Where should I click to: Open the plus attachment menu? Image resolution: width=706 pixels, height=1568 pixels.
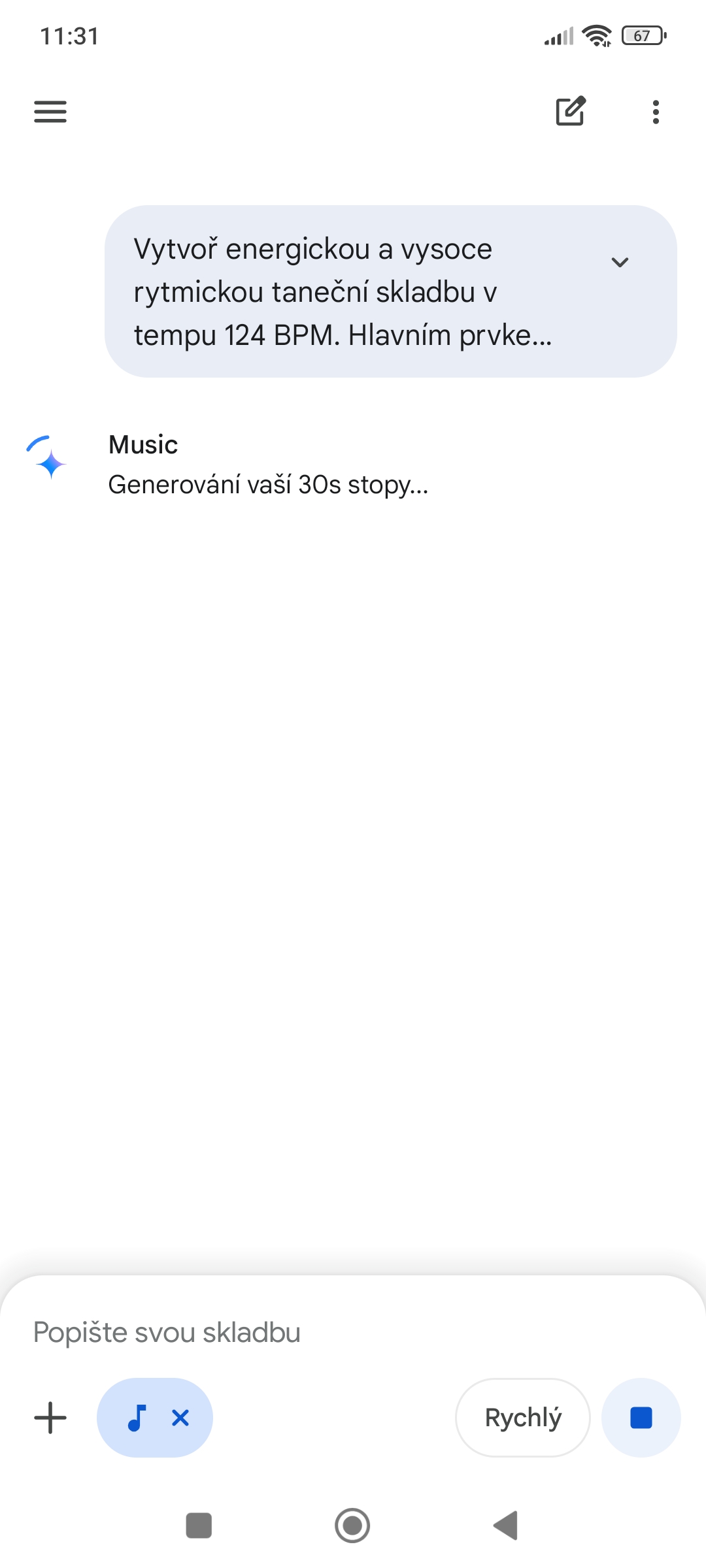pyautogui.click(x=50, y=1418)
